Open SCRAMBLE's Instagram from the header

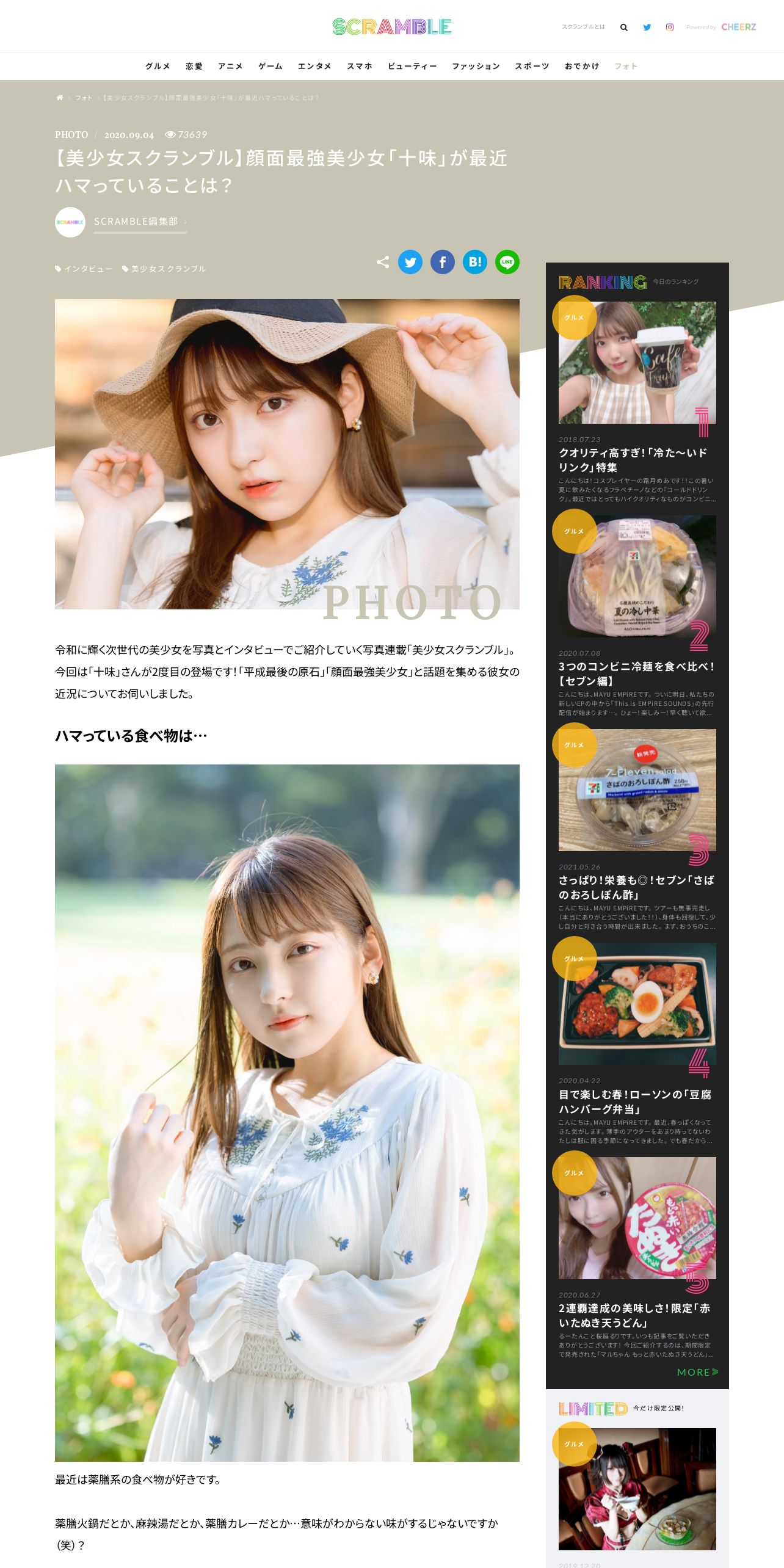click(670, 27)
